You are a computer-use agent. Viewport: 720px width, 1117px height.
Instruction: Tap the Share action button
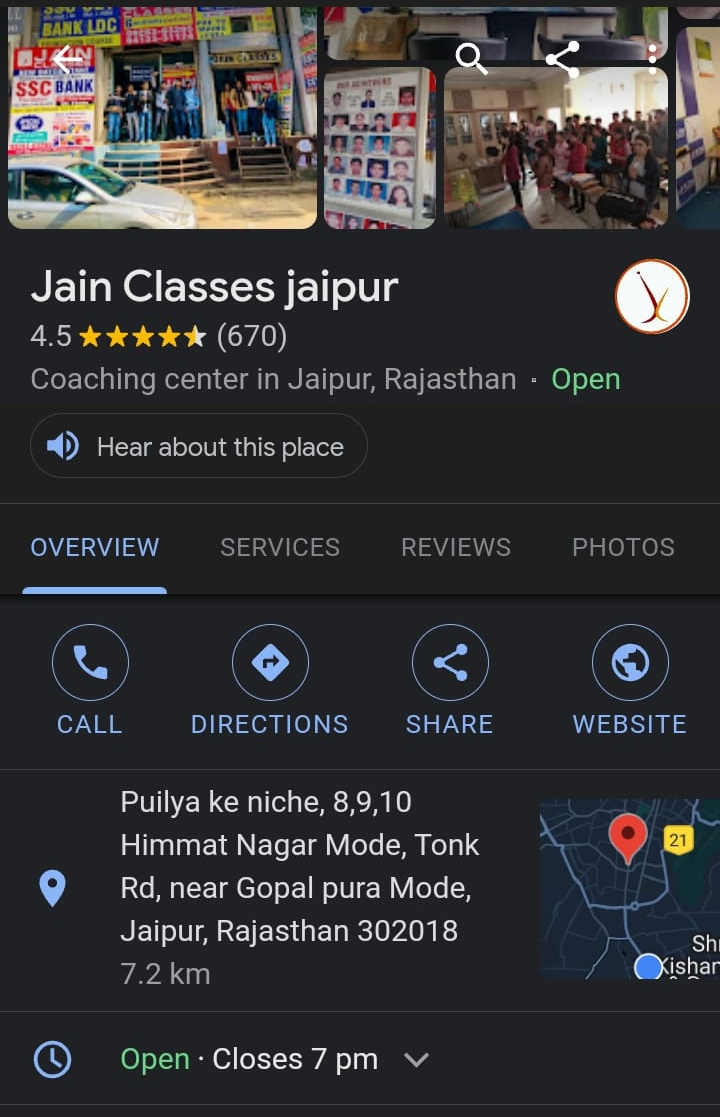(450, 680)
